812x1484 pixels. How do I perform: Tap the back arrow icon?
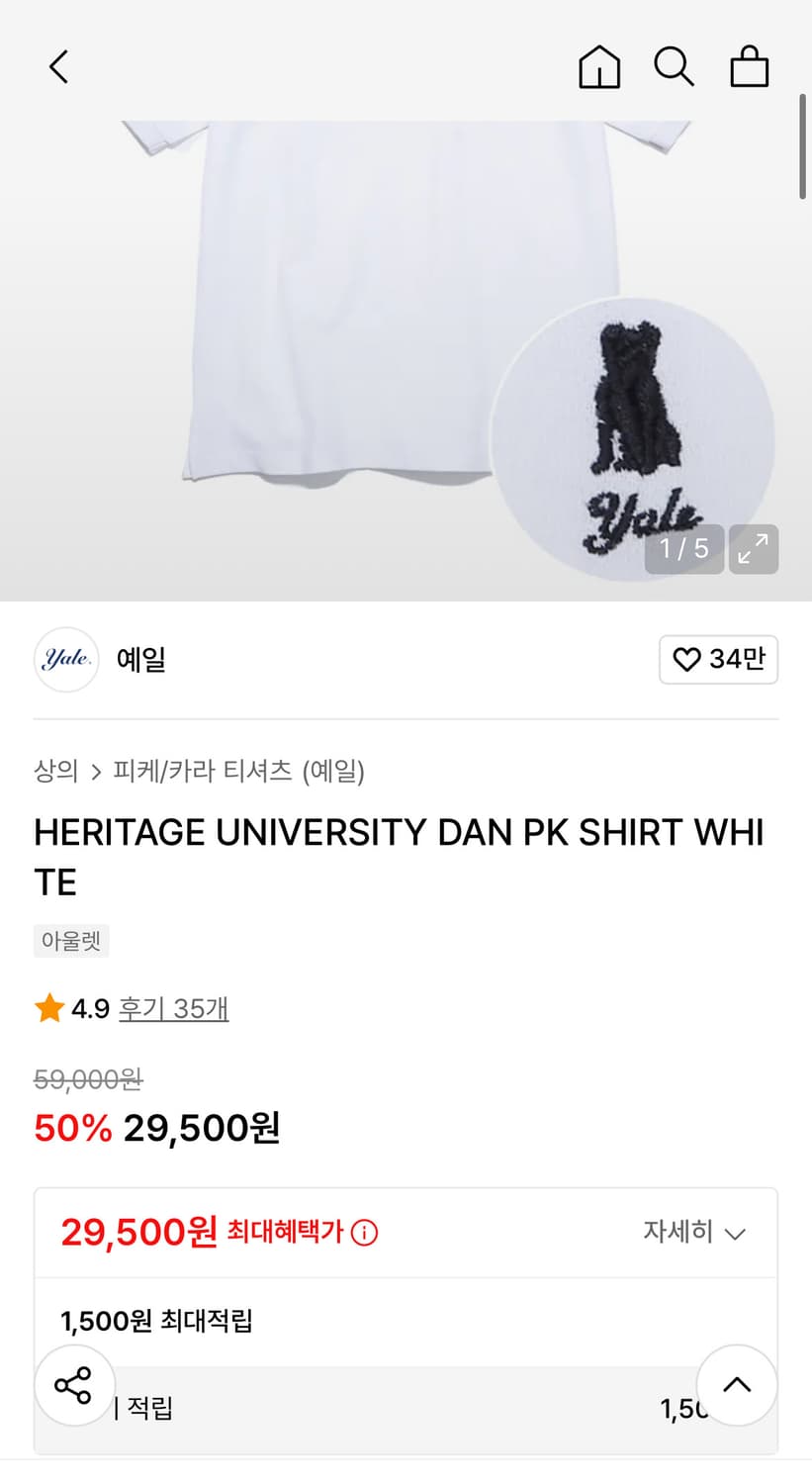click(57, 66)
